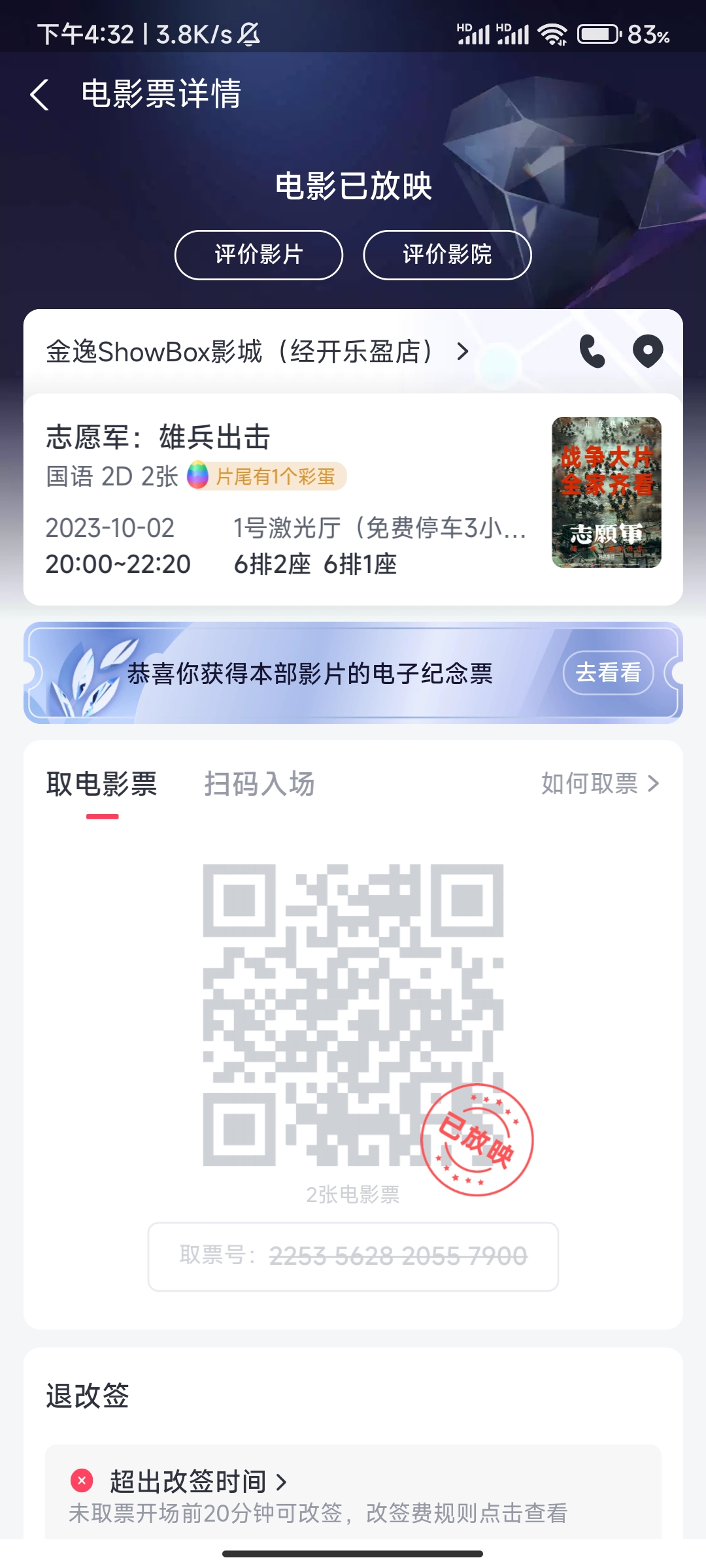Tap the 评价影院 button
This screenshot has height=1568, width=706.
coord(447,255)
